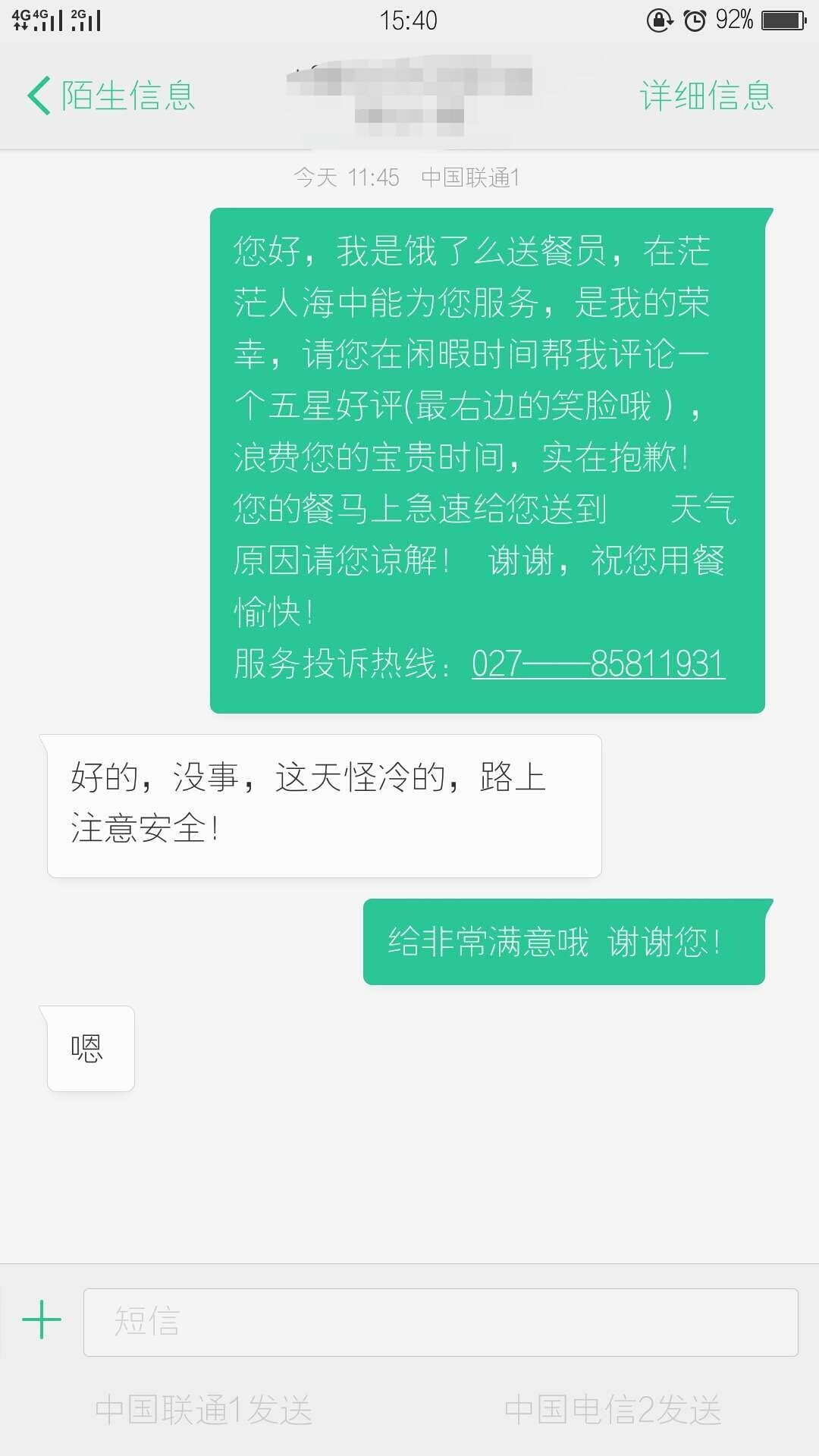Tap the plus attachment icon

(42, 1320)
